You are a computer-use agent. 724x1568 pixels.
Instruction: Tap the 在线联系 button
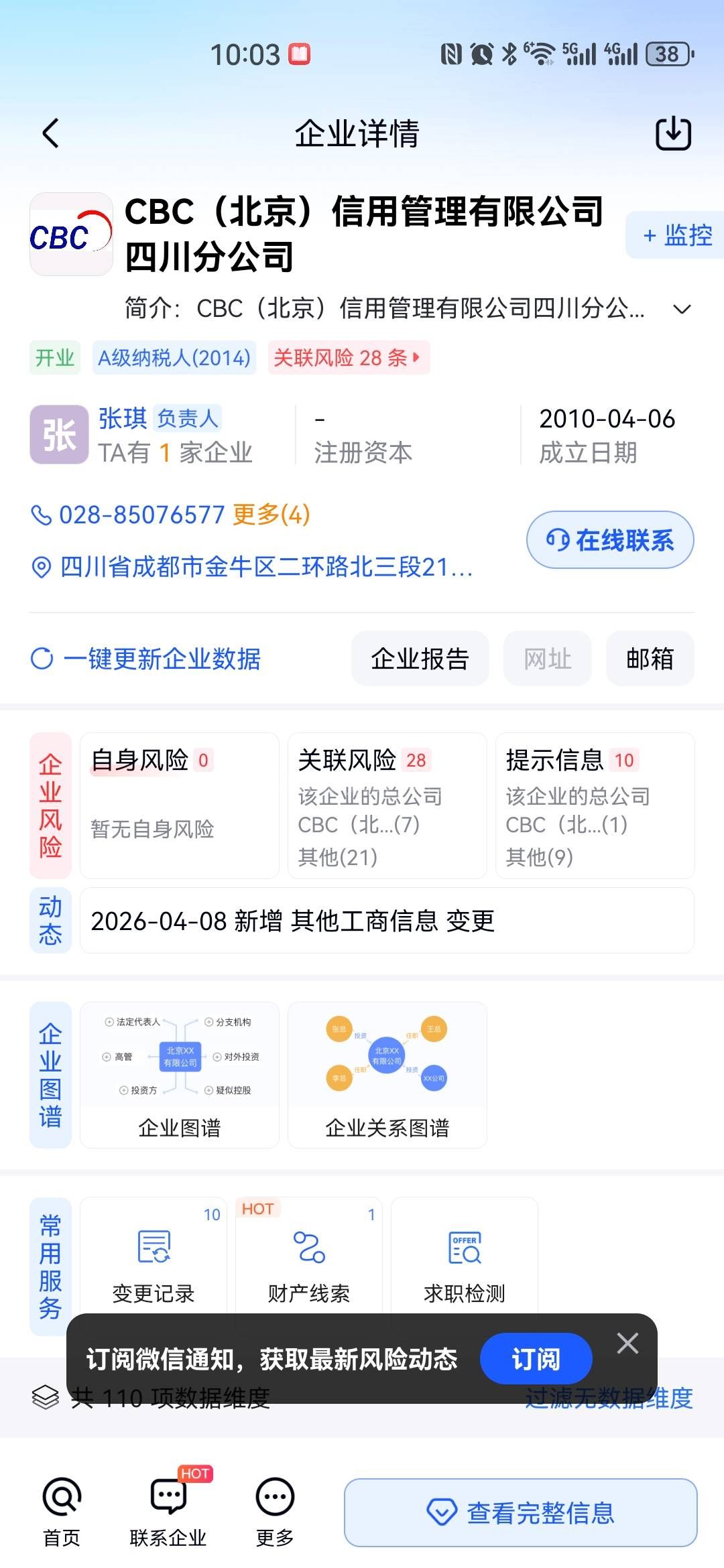pos(609,540)
